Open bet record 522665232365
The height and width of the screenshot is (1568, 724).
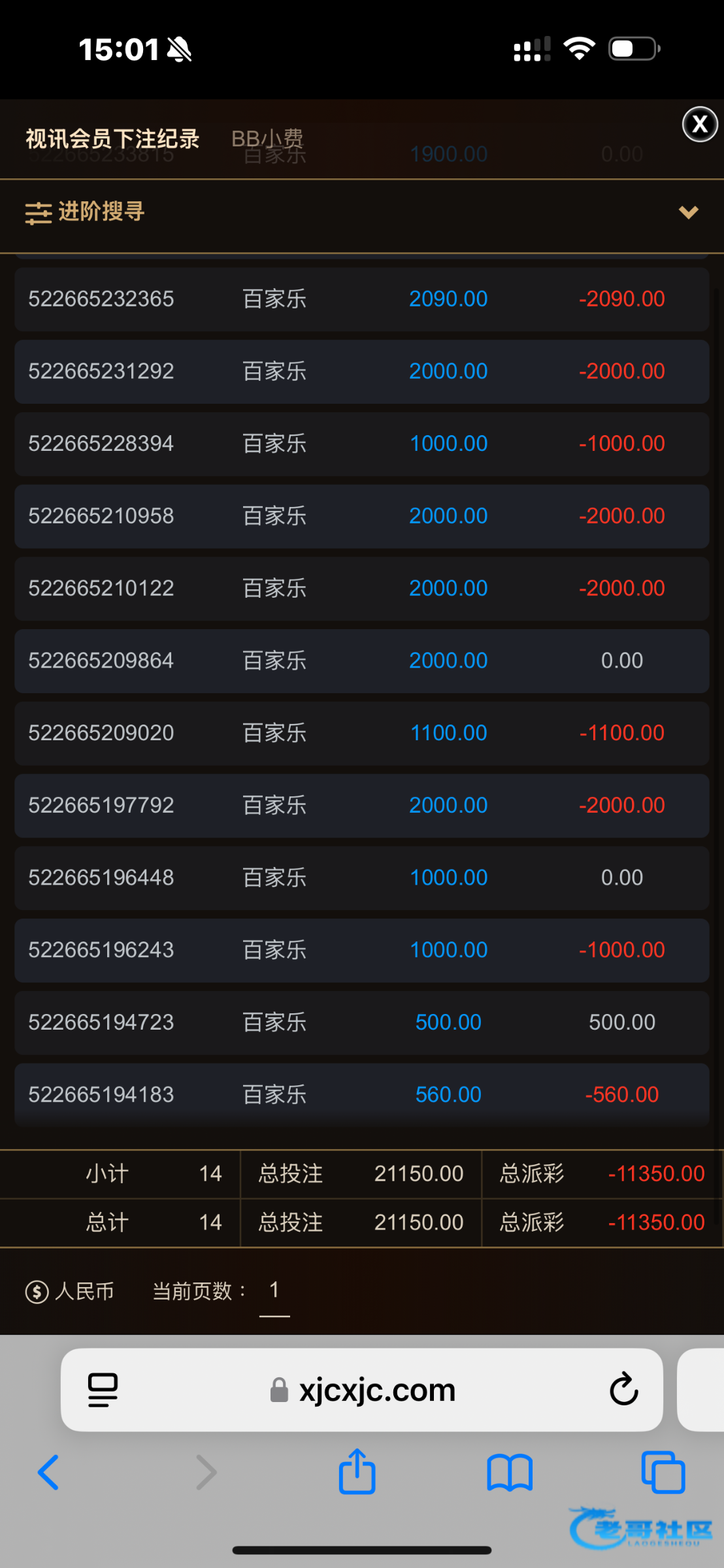[361, 299]
